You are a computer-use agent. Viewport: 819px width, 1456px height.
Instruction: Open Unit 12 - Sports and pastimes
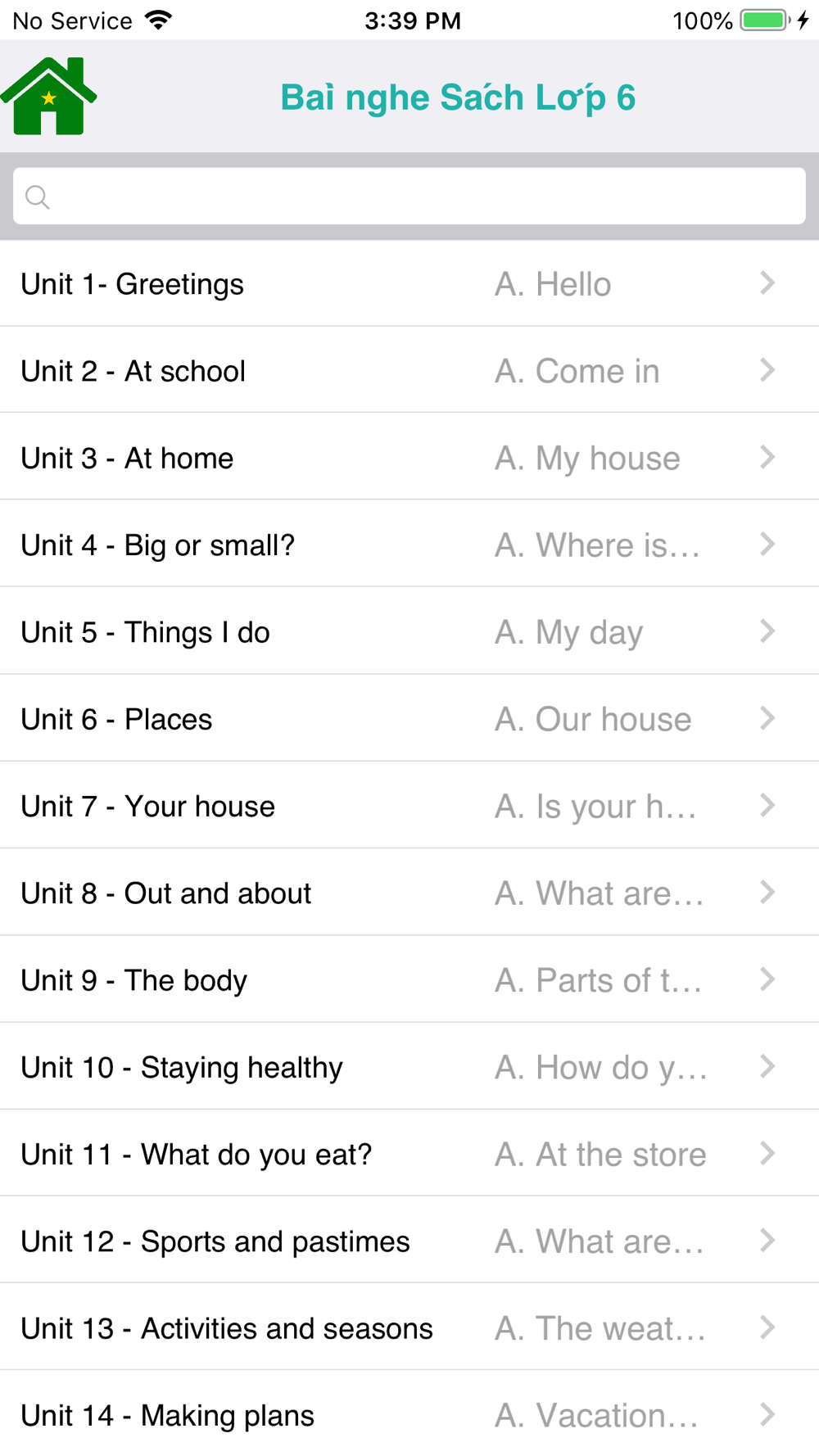(x=409, y=1241)
